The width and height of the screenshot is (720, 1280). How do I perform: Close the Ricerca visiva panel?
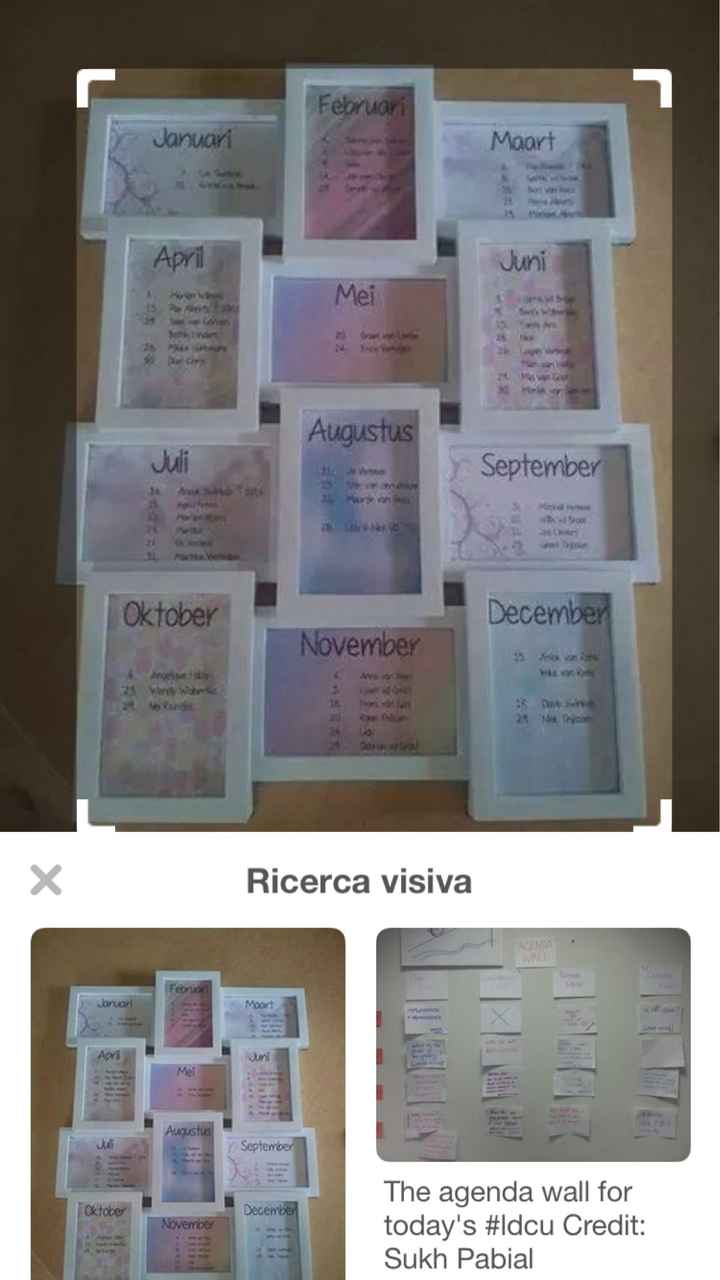[x=46, y=880]
